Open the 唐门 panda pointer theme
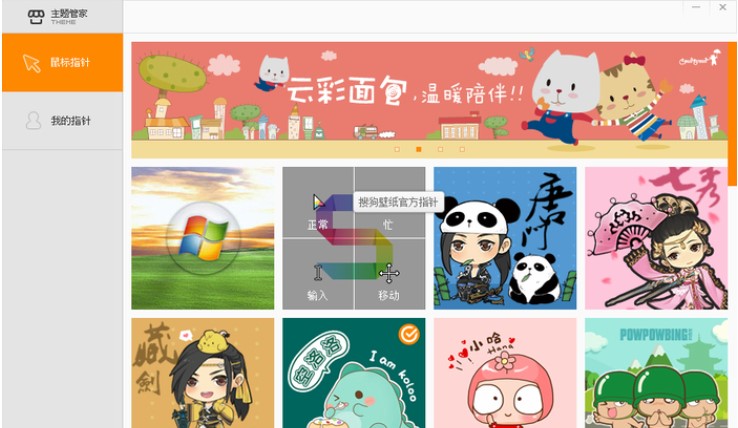Viewport: 738px width, 428px height. click(x=505, y=238)
